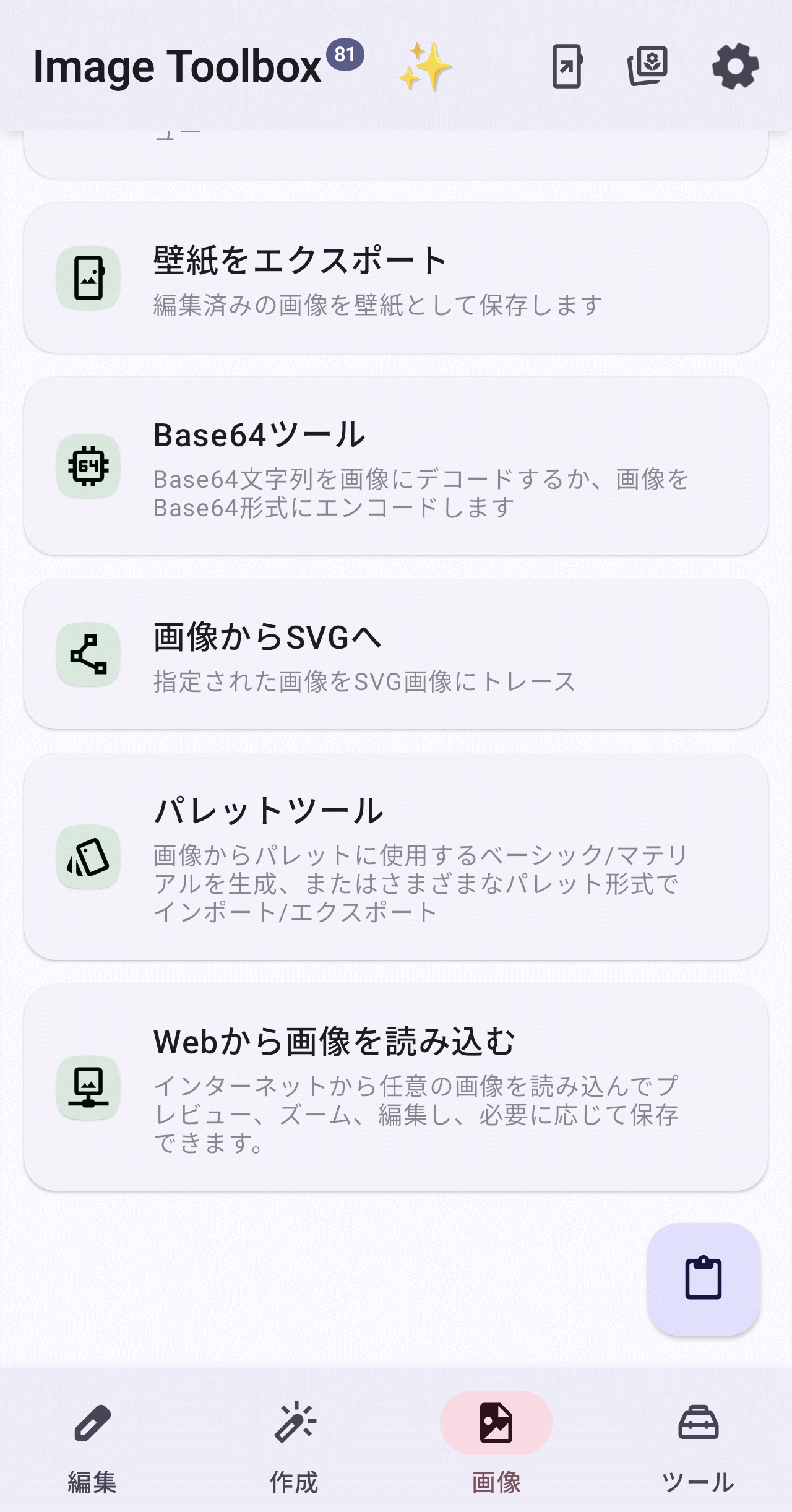Launch the Base64ツール card

(396, 466)
